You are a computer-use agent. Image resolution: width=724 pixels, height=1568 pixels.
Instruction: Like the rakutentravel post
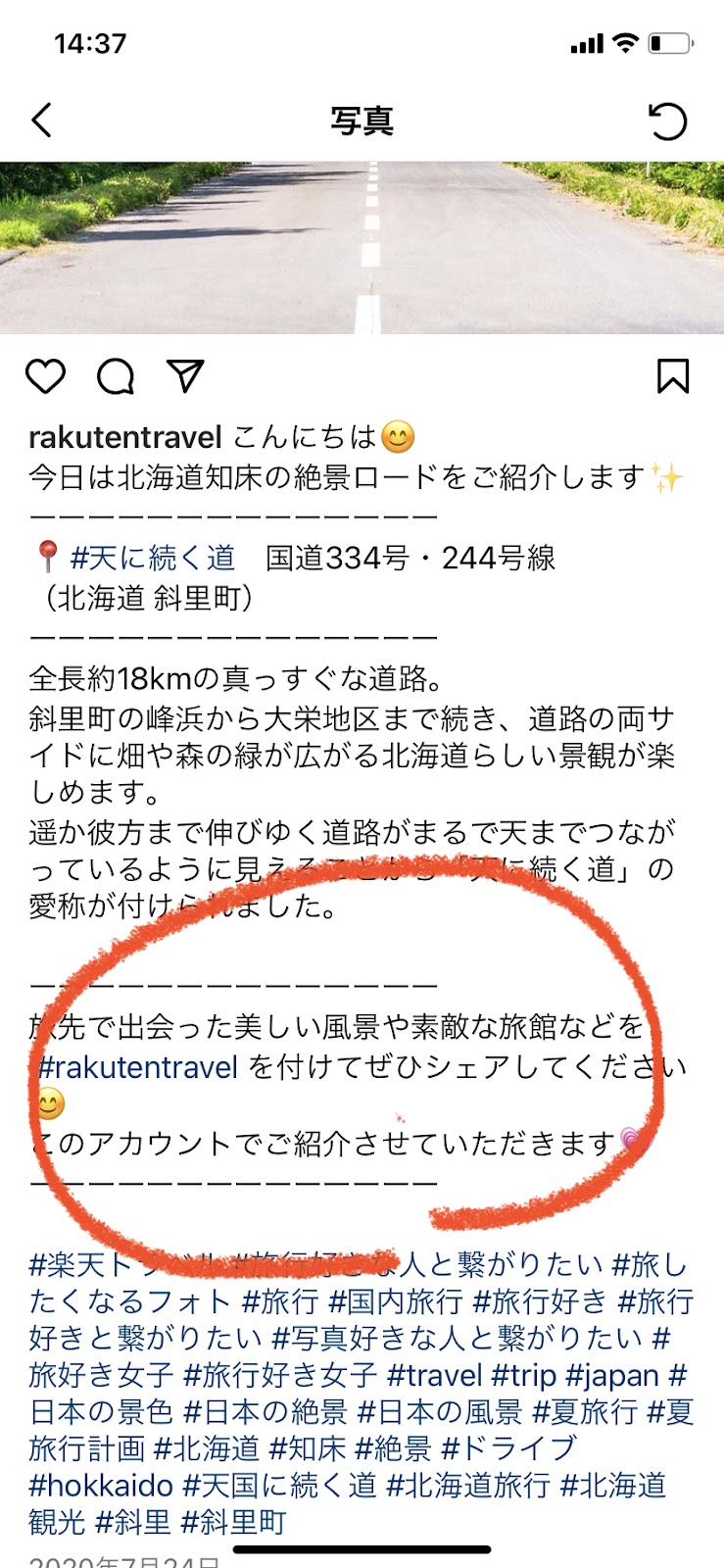click(x=45, y=376)
